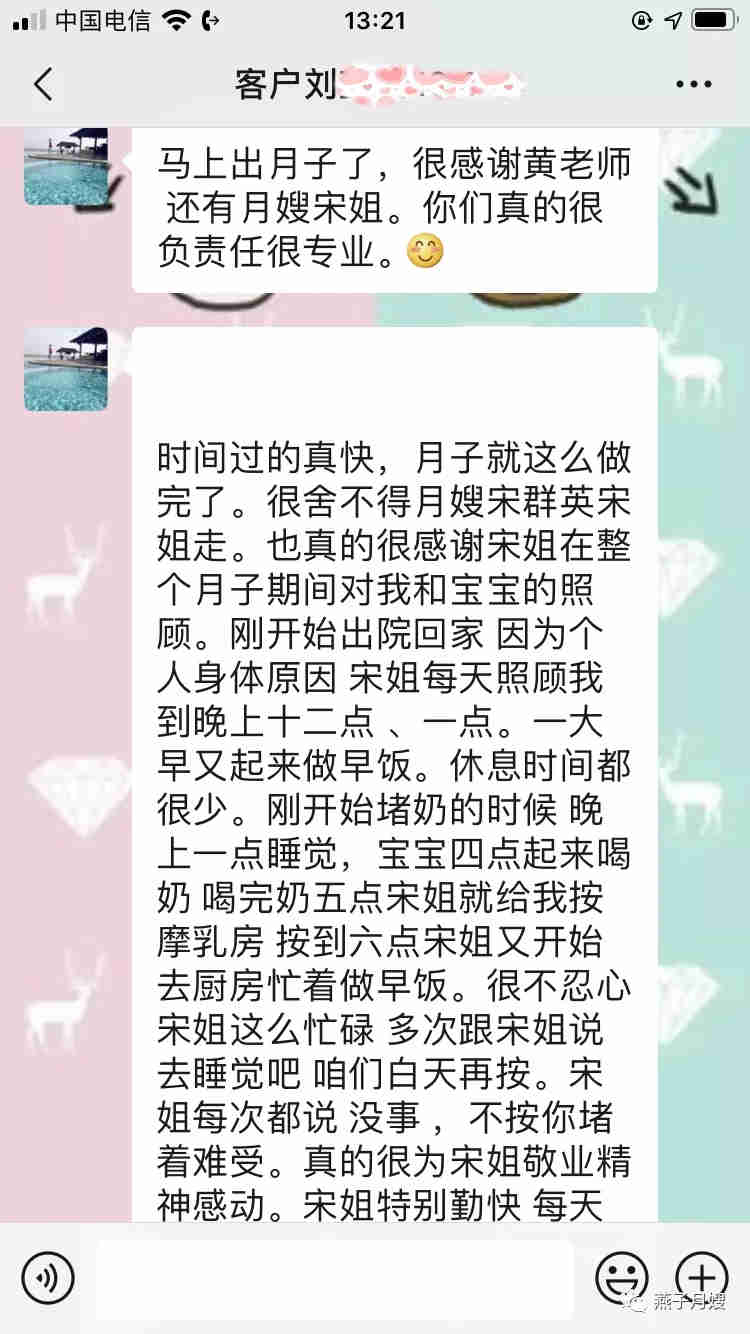Open the three-dot chat info menu
Screen dimensions: 750x1334
point(693,85)
